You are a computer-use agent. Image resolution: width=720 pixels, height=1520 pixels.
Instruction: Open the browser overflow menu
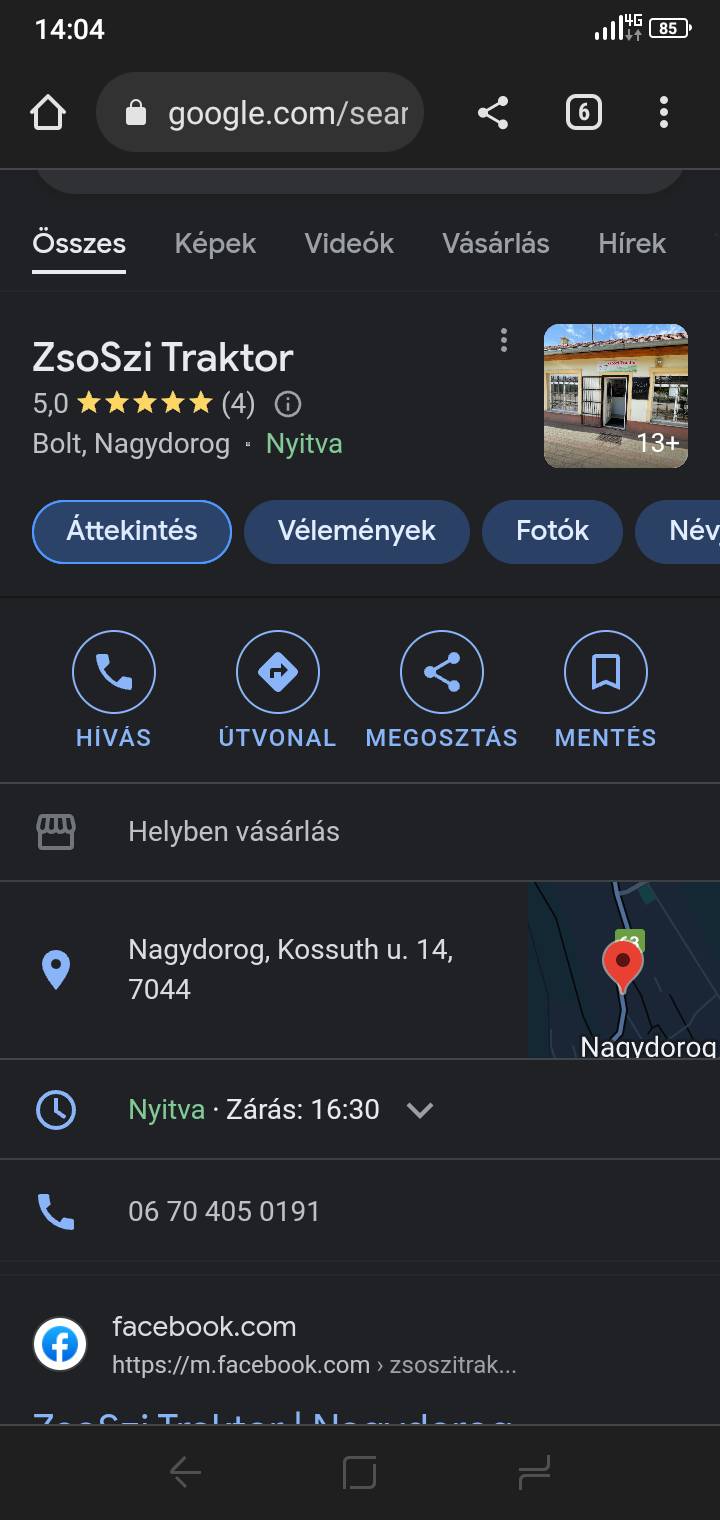664,112
